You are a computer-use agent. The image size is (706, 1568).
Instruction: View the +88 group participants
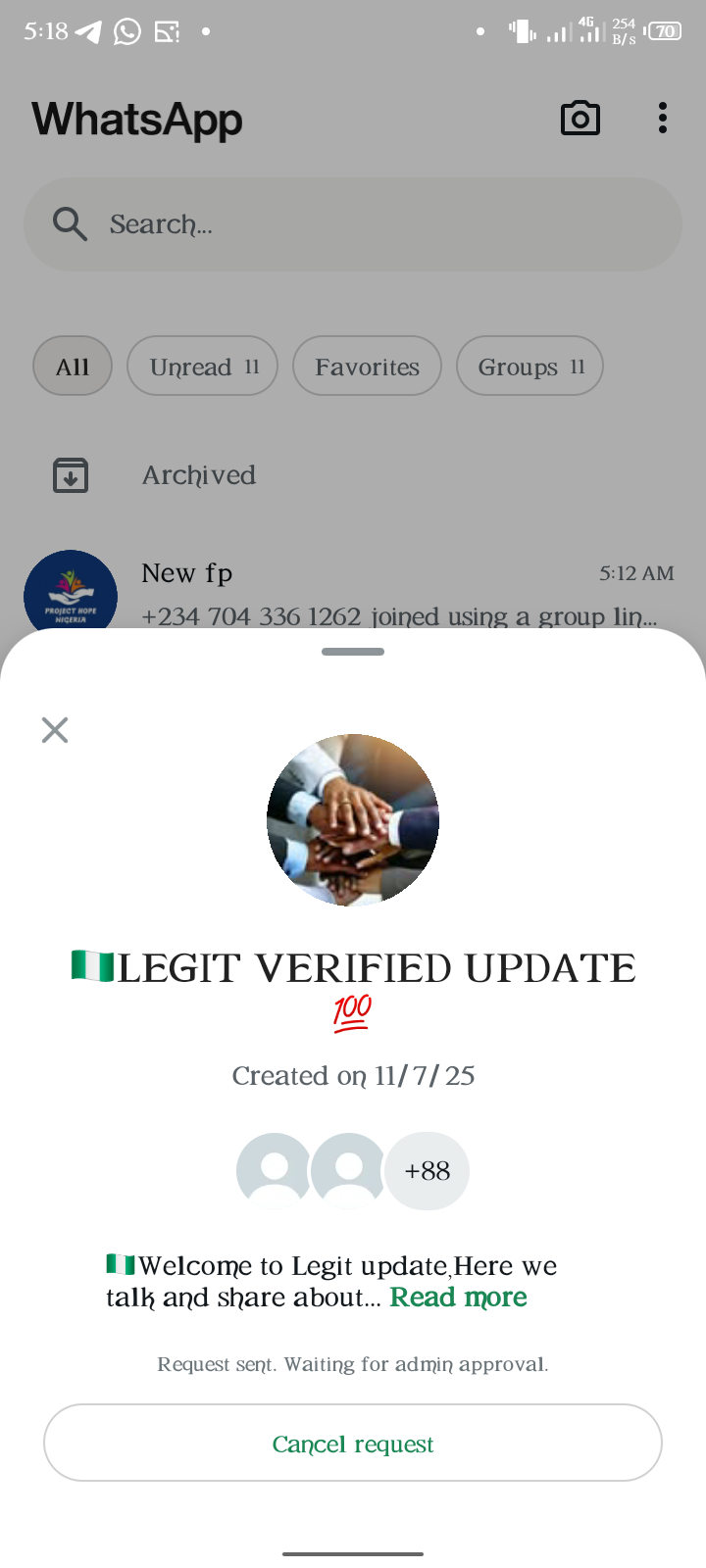point(427,1171)
